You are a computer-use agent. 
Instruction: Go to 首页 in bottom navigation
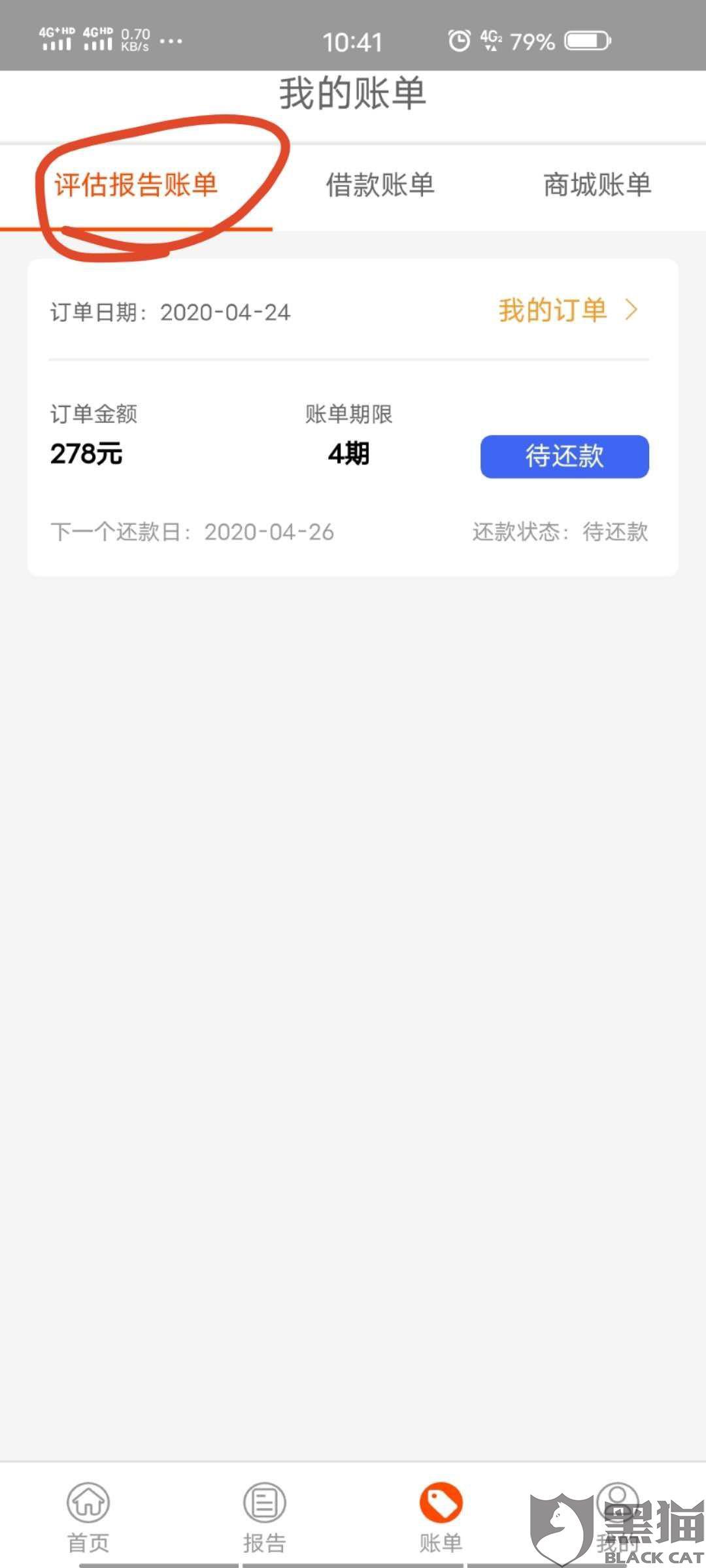click(88, 1517)
